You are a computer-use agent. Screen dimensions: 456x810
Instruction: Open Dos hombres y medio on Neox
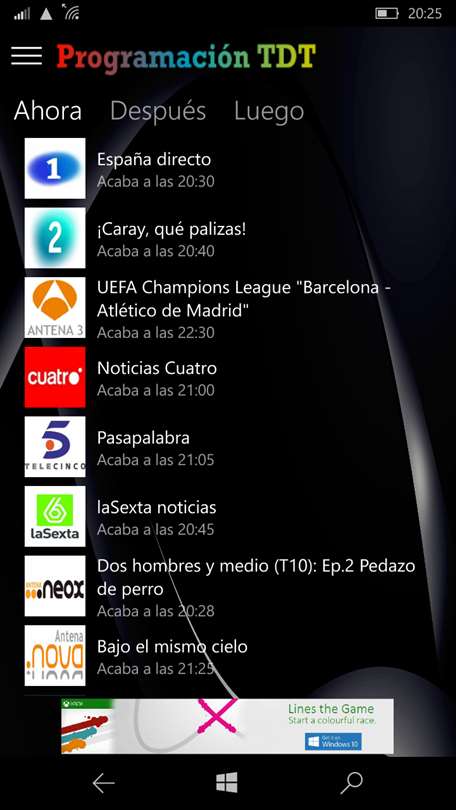coord(228,586)
